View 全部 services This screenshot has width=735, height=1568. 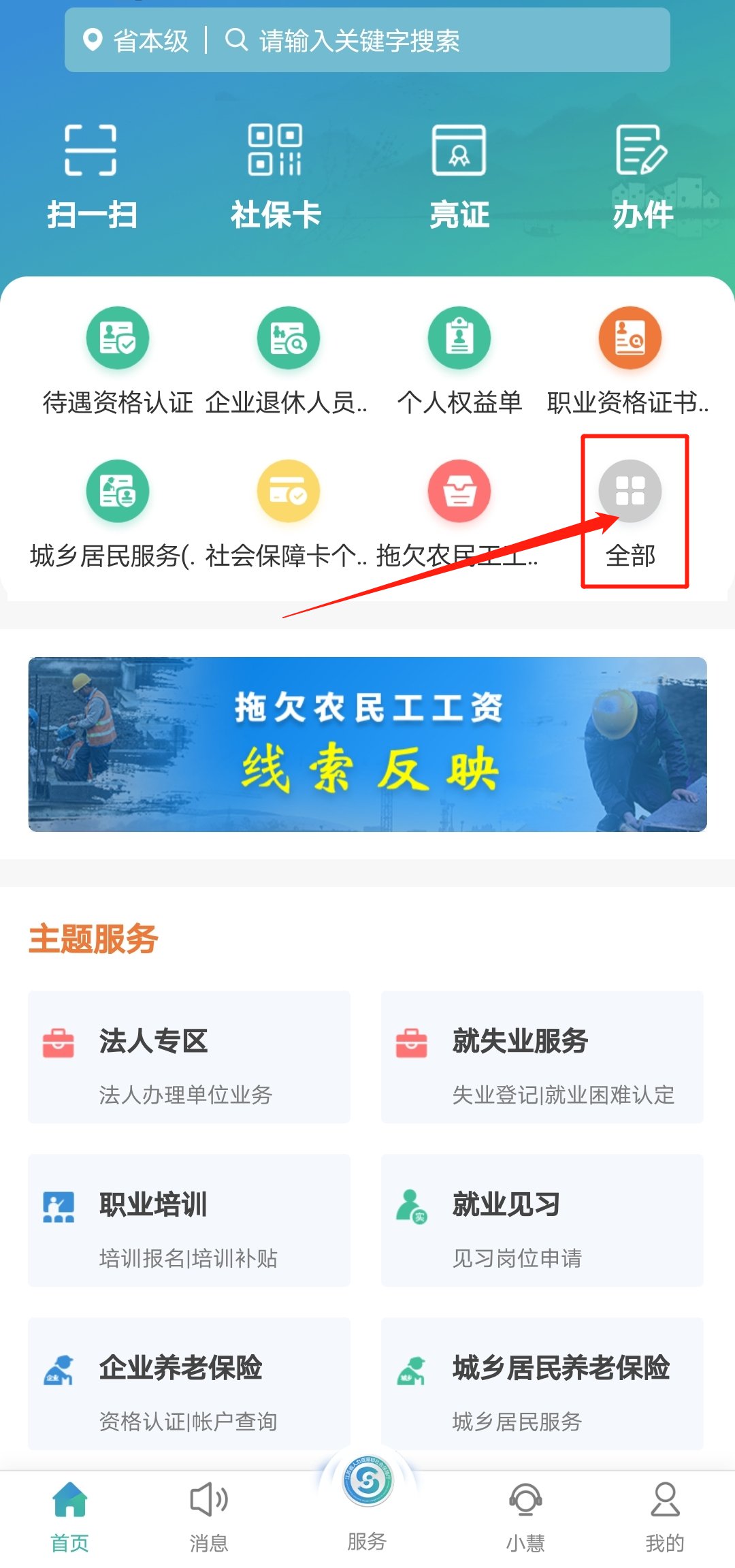click(x=631, y=511)
